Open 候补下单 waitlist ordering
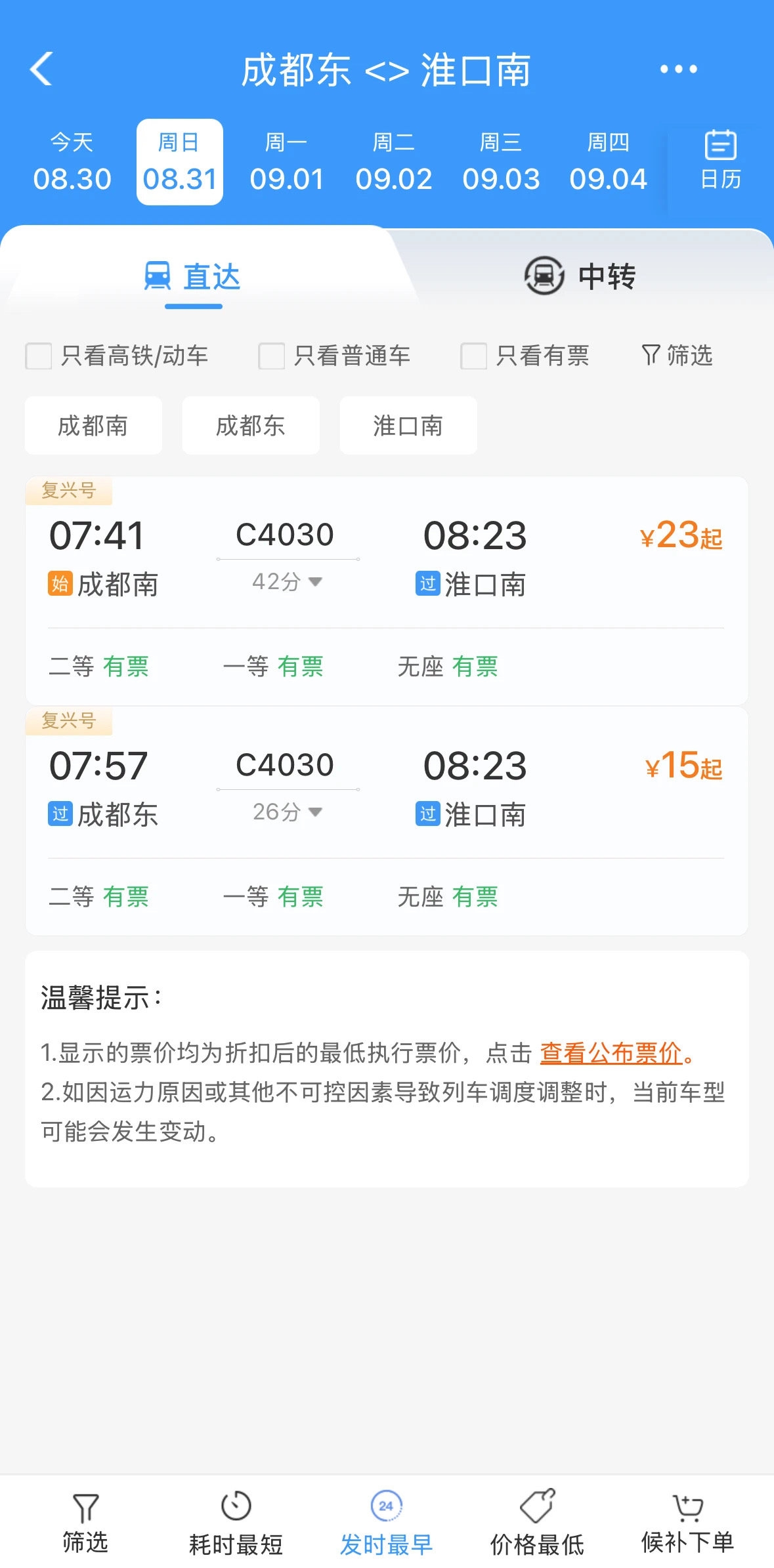 (x=687, y=1522)
